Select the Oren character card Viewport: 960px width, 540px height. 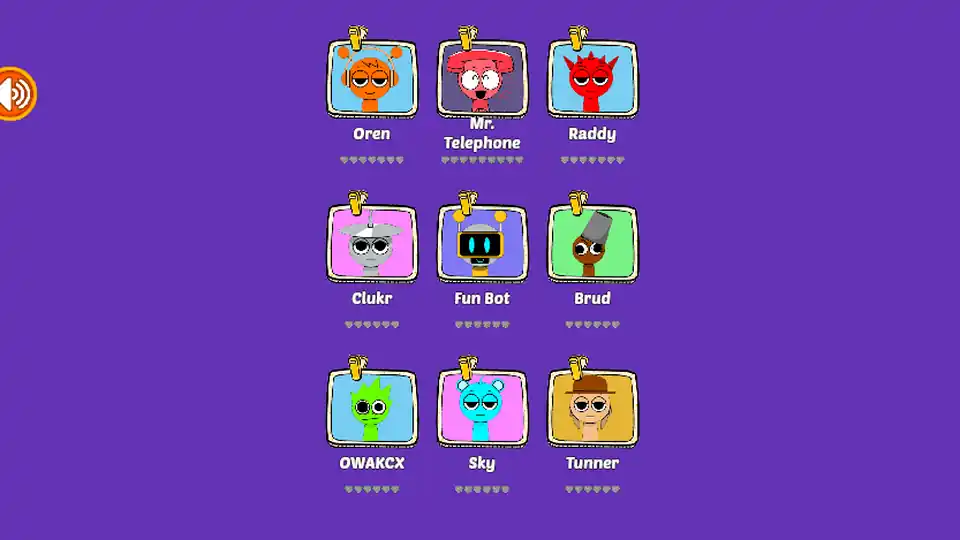[x=372, y=80]
